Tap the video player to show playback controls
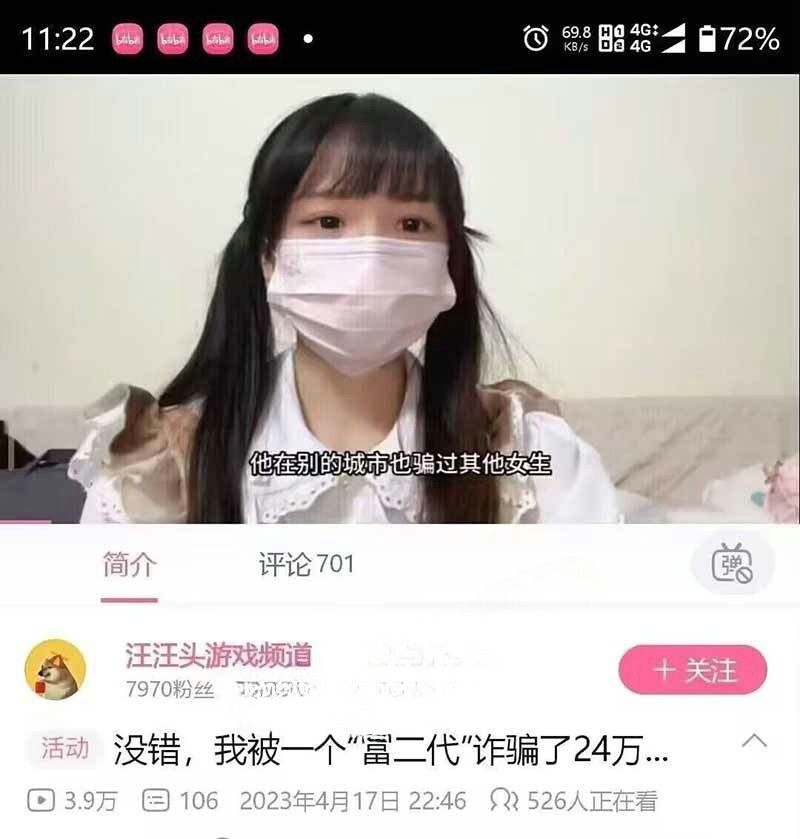Screen dimensions: 800x839 [x=400, y=300]
